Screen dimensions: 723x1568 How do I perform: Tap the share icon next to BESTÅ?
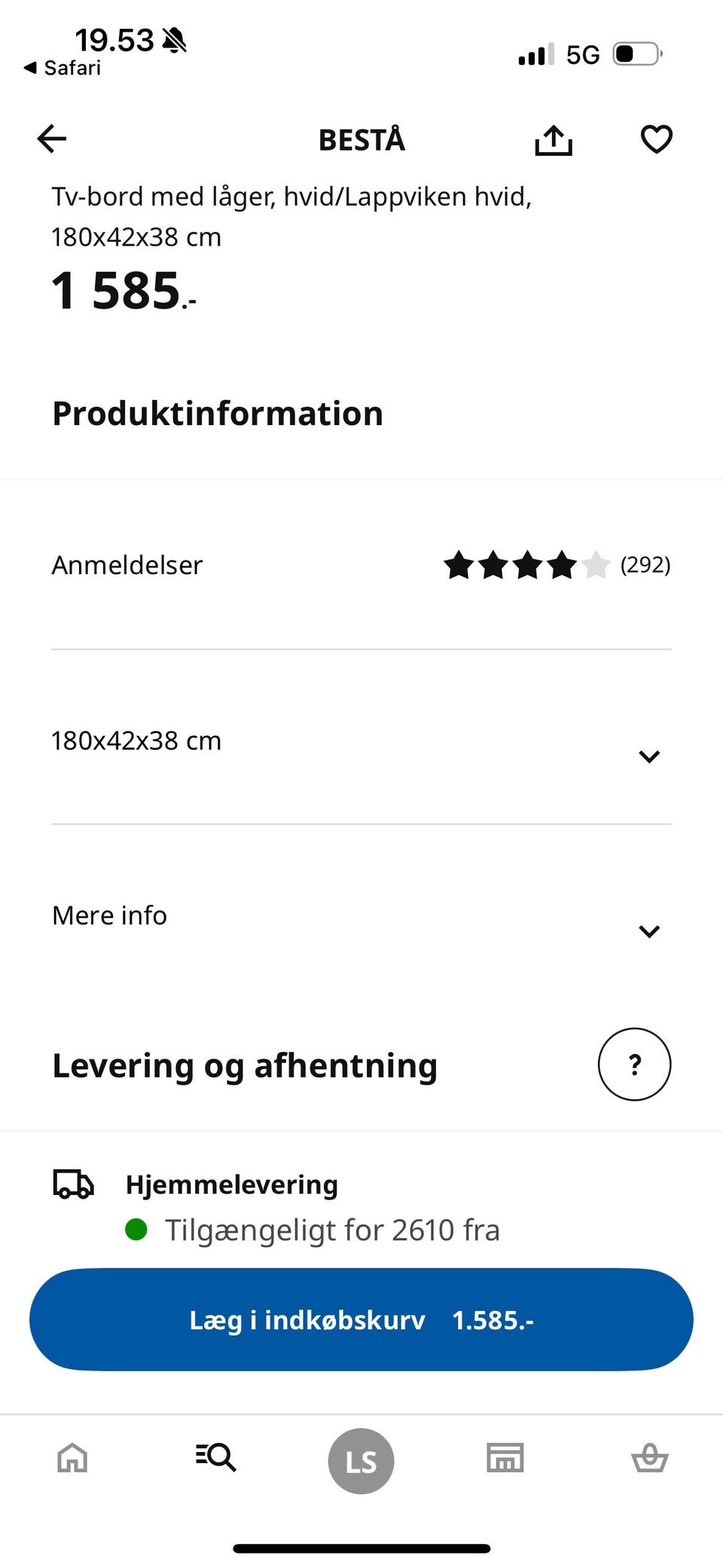point(554,139)
